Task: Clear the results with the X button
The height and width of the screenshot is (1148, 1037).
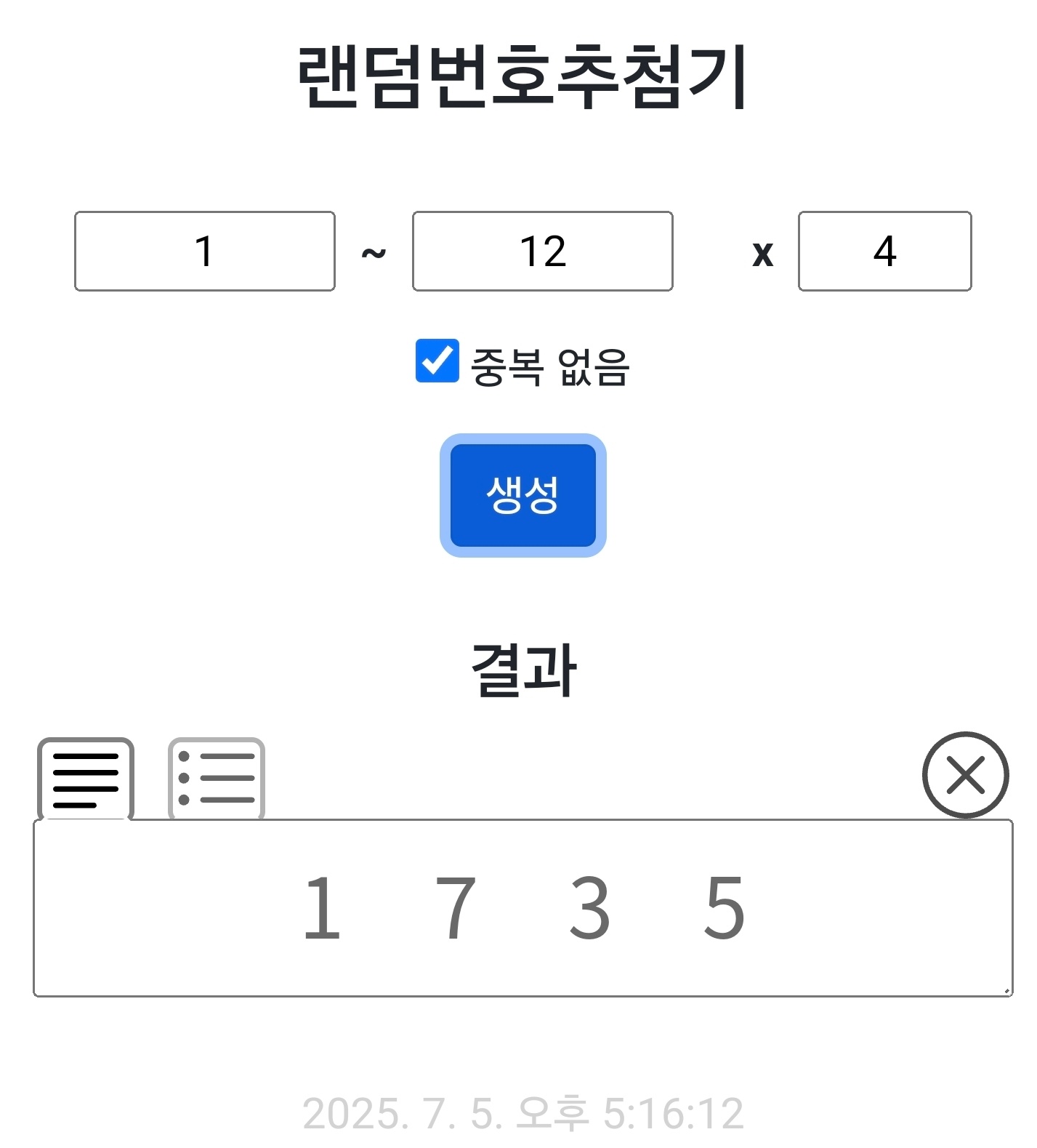Action: (x=964, y=774)
